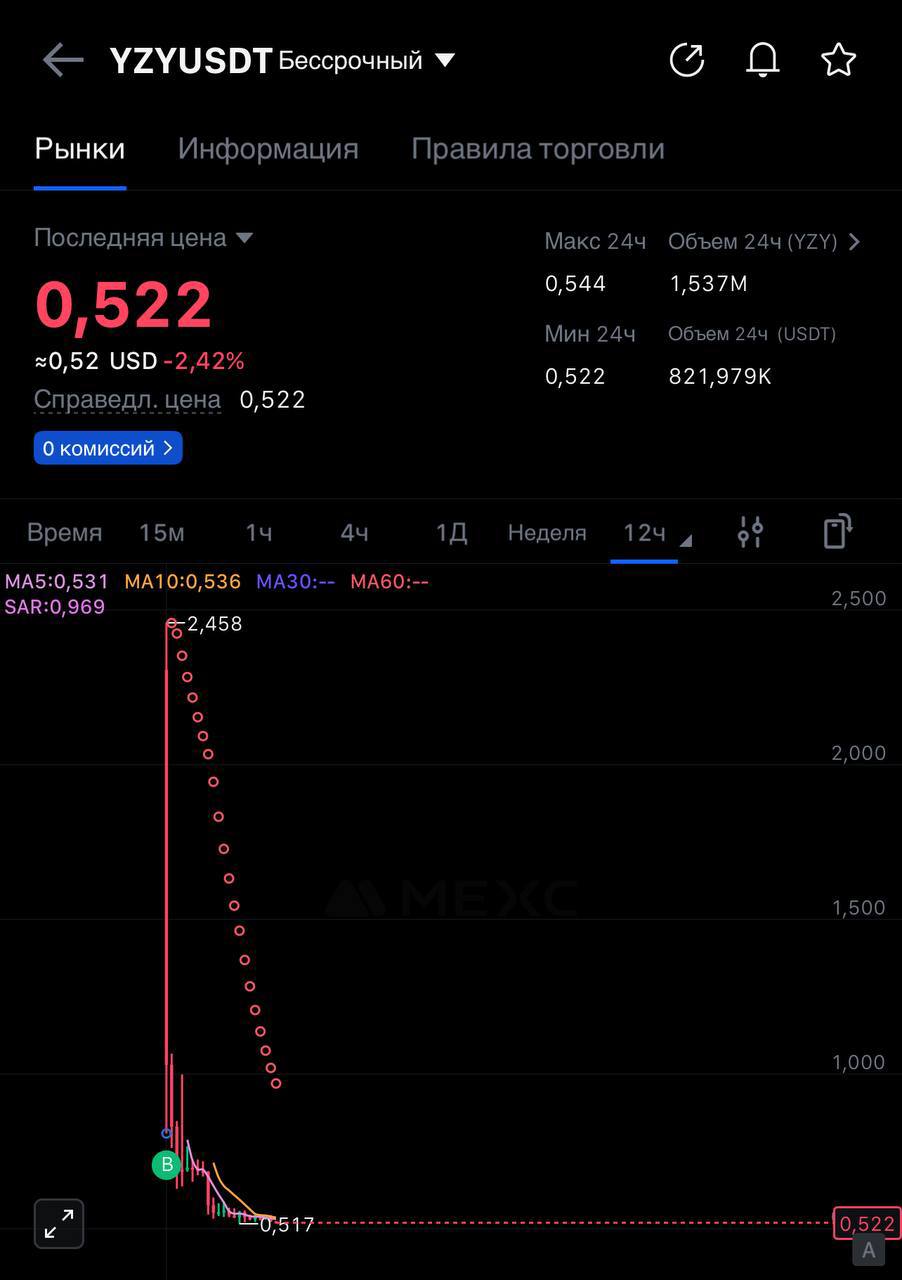Open the share icon in header

(x=687, y=60)
